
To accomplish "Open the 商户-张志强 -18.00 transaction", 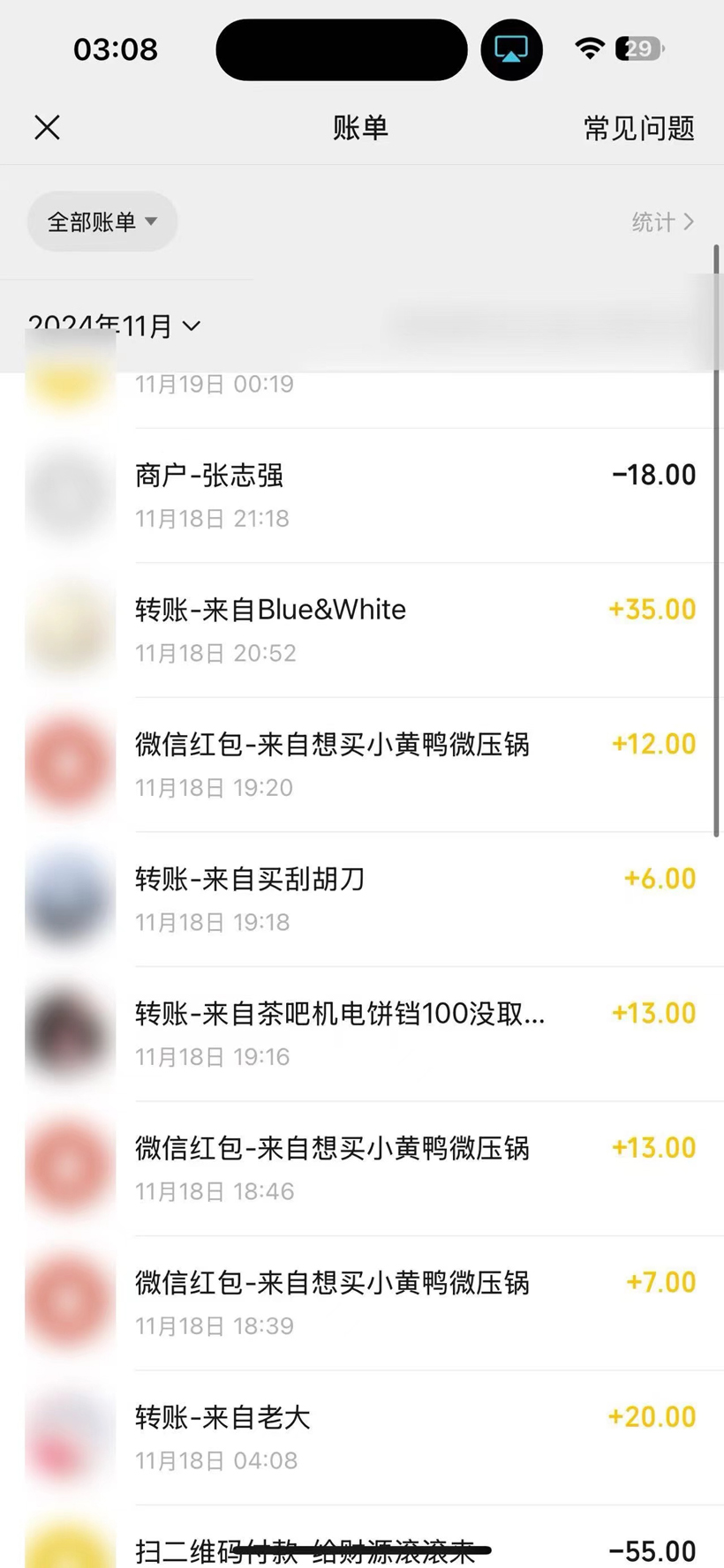I will point(415,495).
